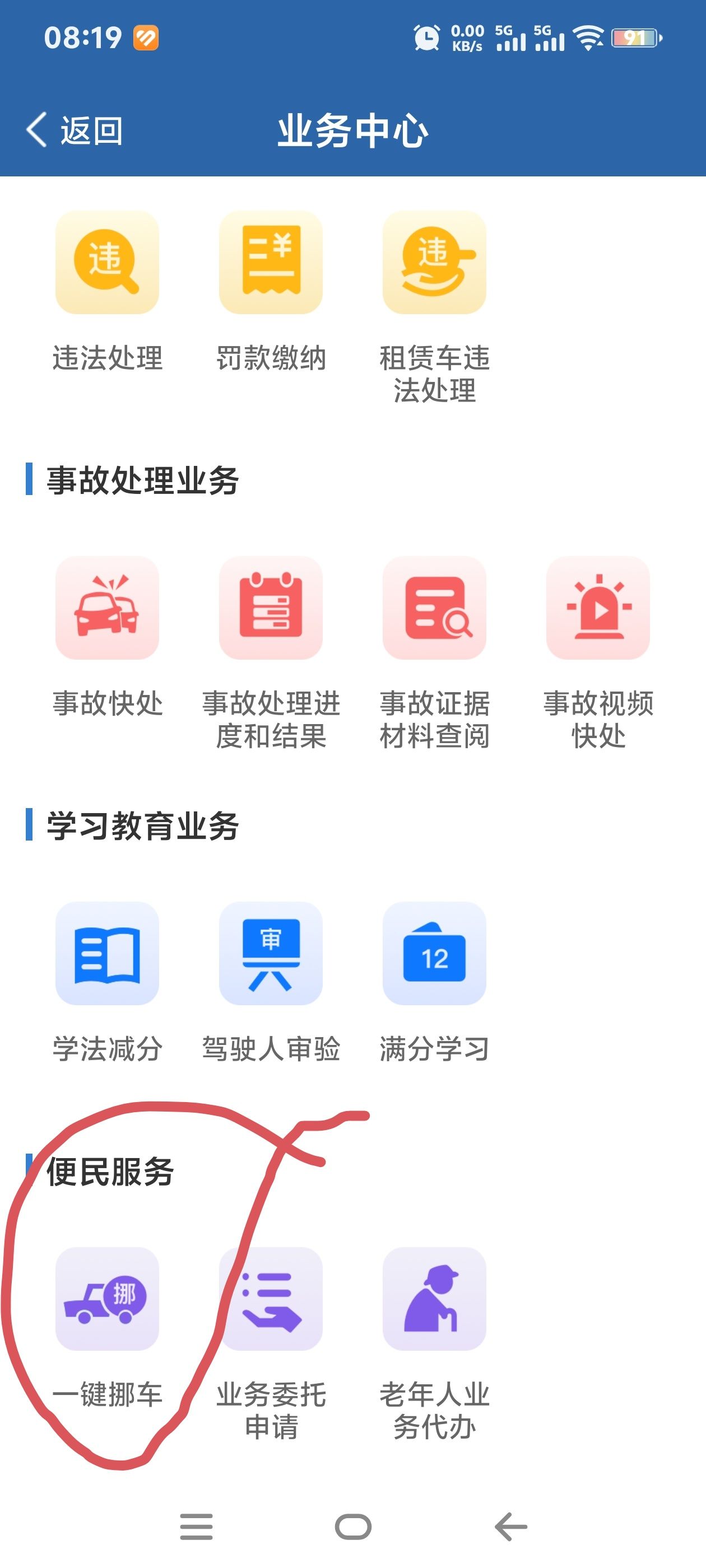Open 罚款缴纳 to pay fines
This screenshot has height=1568, width=706.
pos(271,263)
